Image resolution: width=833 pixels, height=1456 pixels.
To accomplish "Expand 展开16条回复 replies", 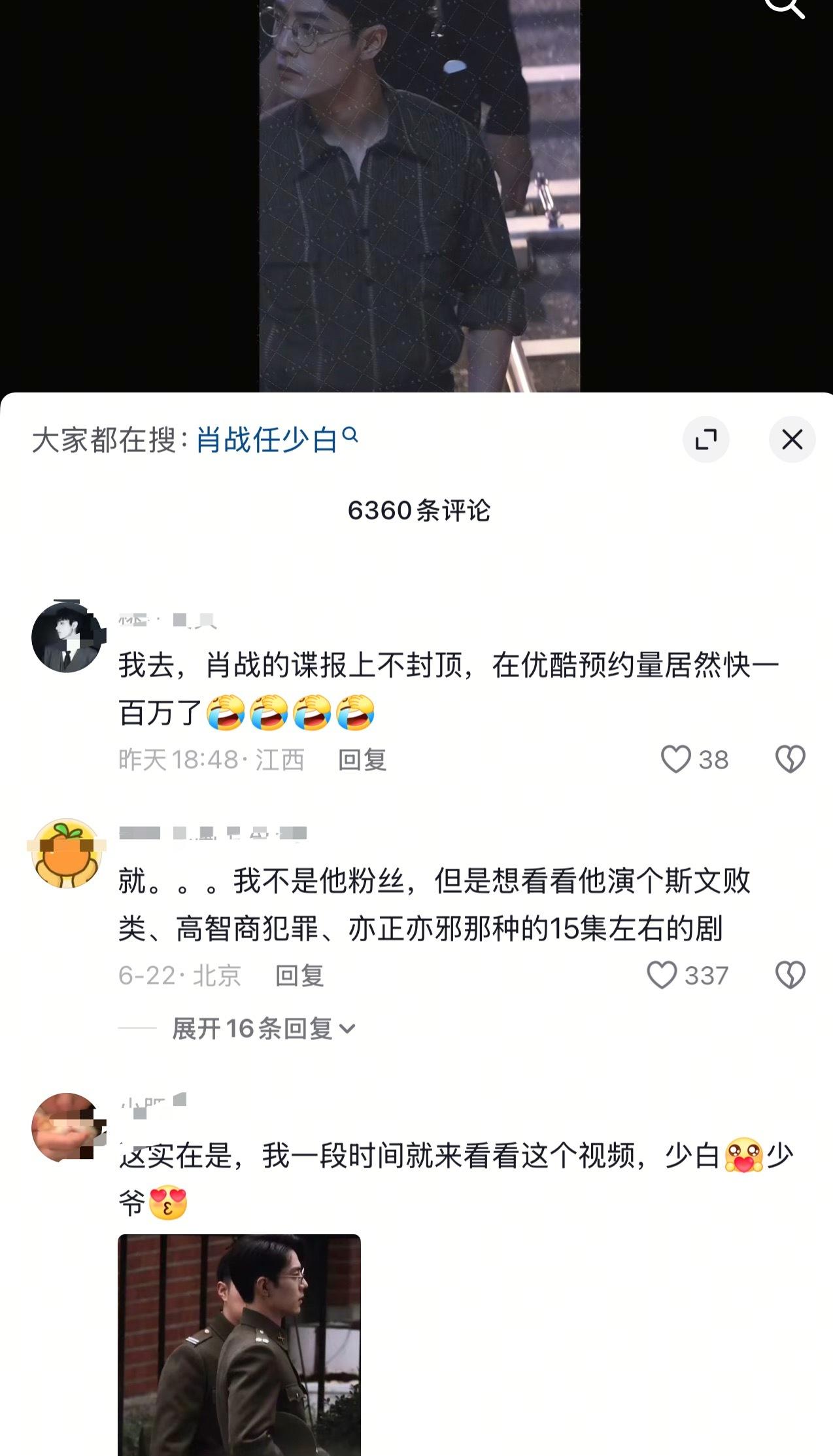I will [x=263, y=1029].
